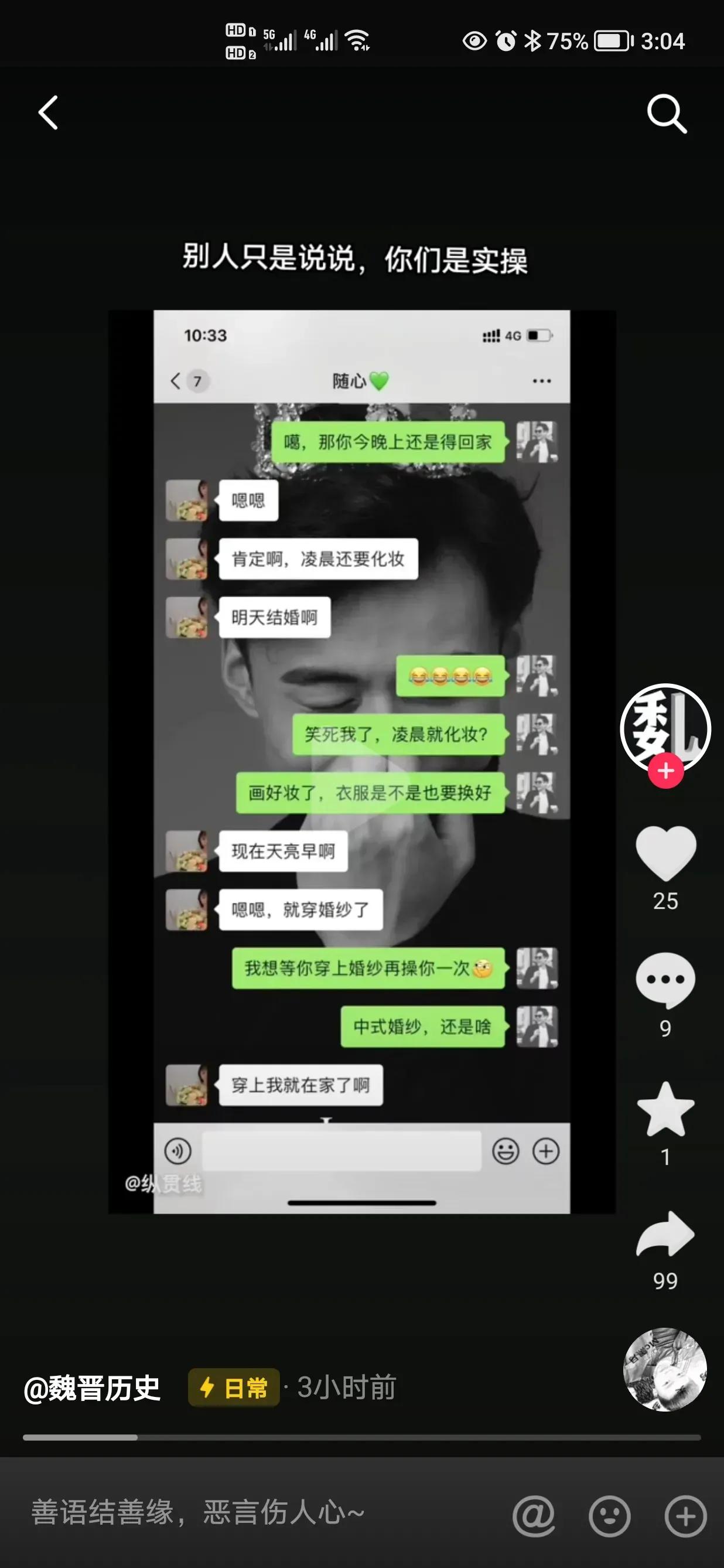Tap the video progress bar
Viewport: 724px width, 1568px height.
click(361, 1438)
